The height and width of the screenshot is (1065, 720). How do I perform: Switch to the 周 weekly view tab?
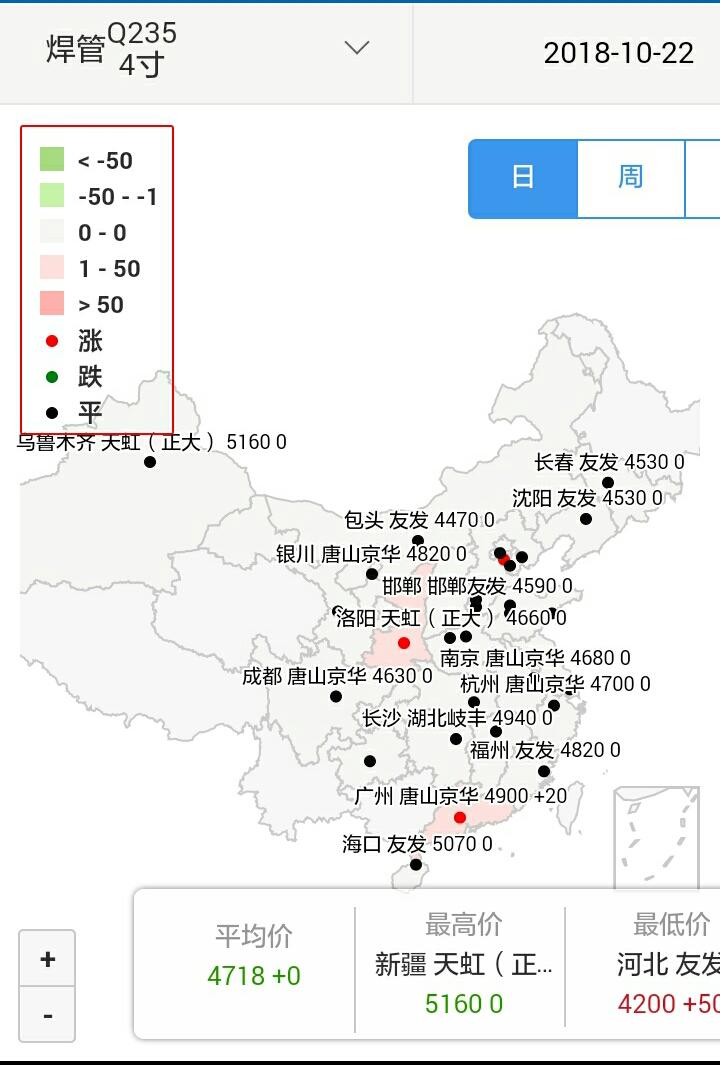(630, 178)
